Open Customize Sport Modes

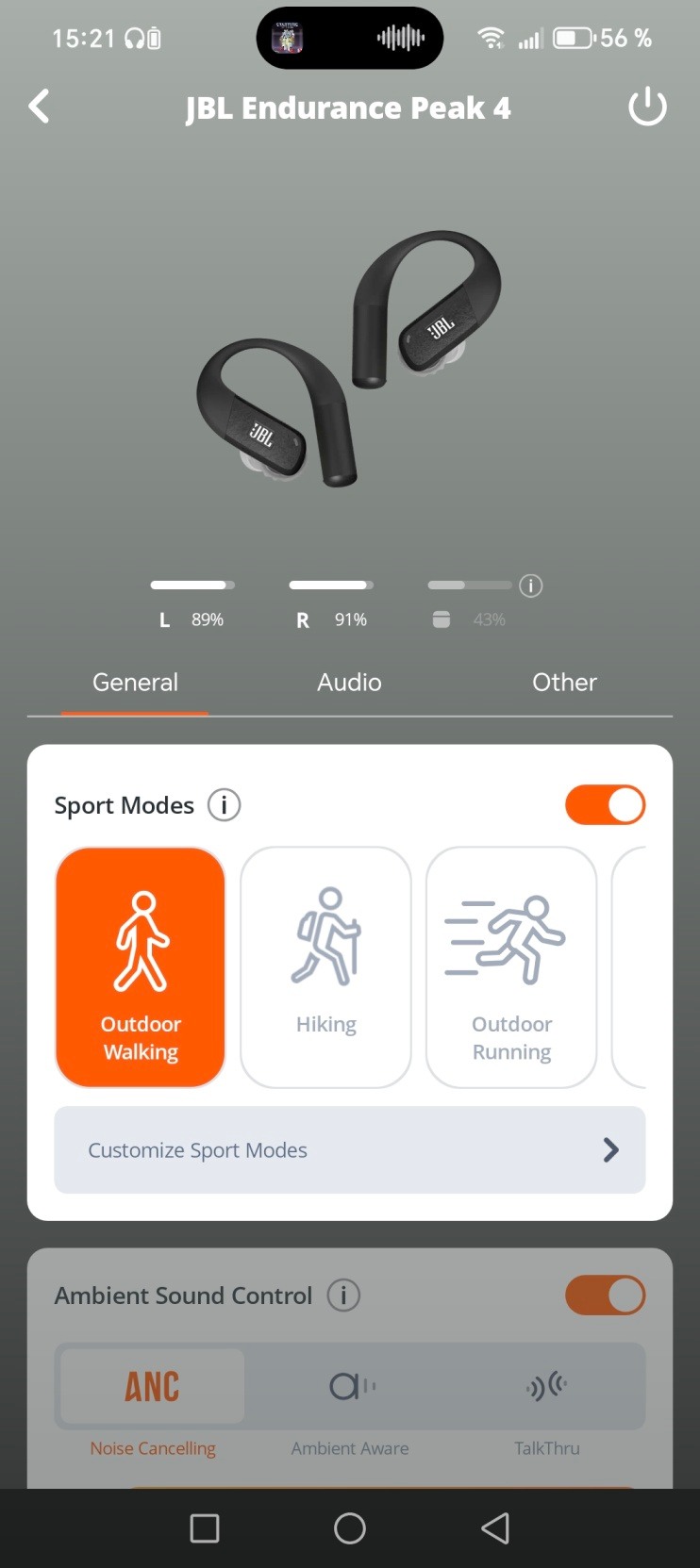click(349, 1149)
